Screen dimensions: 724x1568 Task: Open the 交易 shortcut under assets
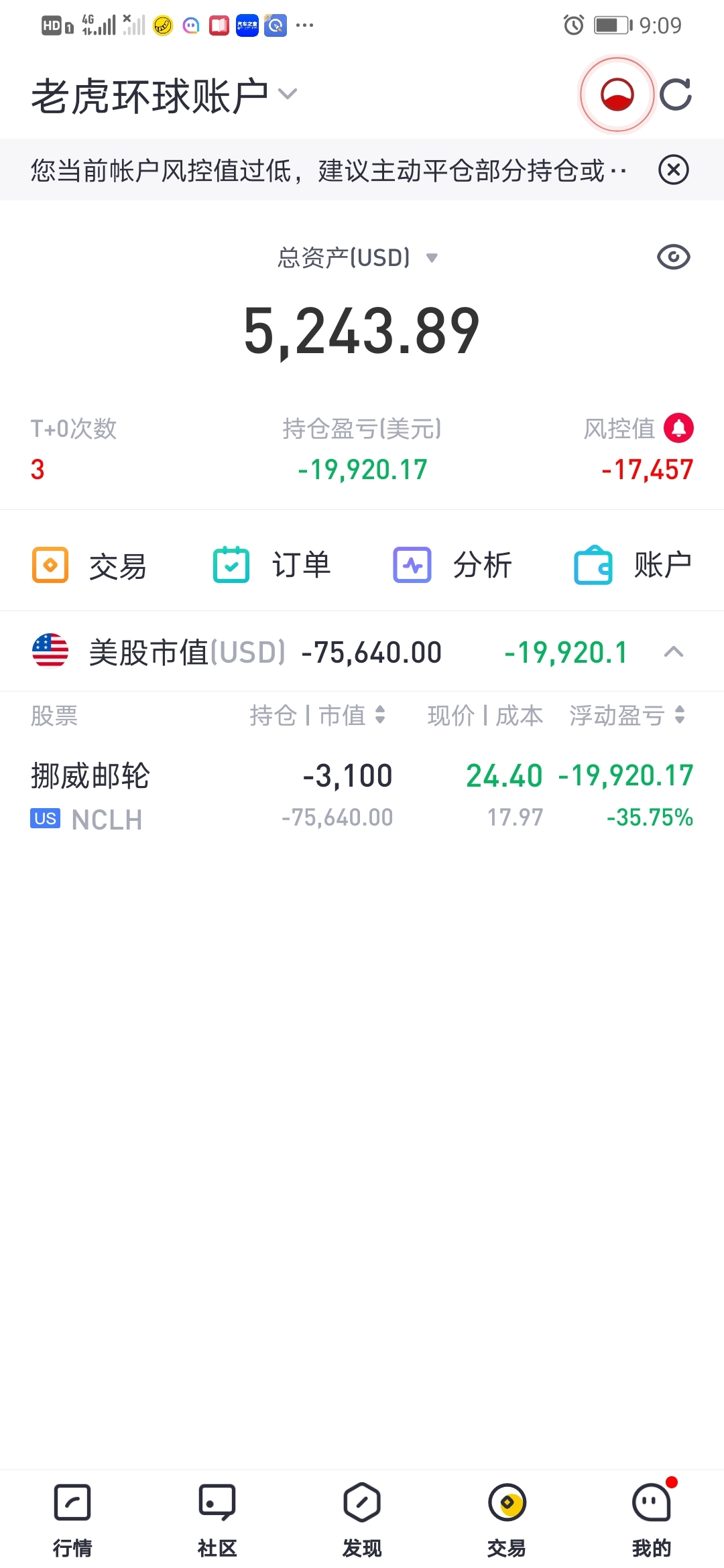[x=90, y=565]
